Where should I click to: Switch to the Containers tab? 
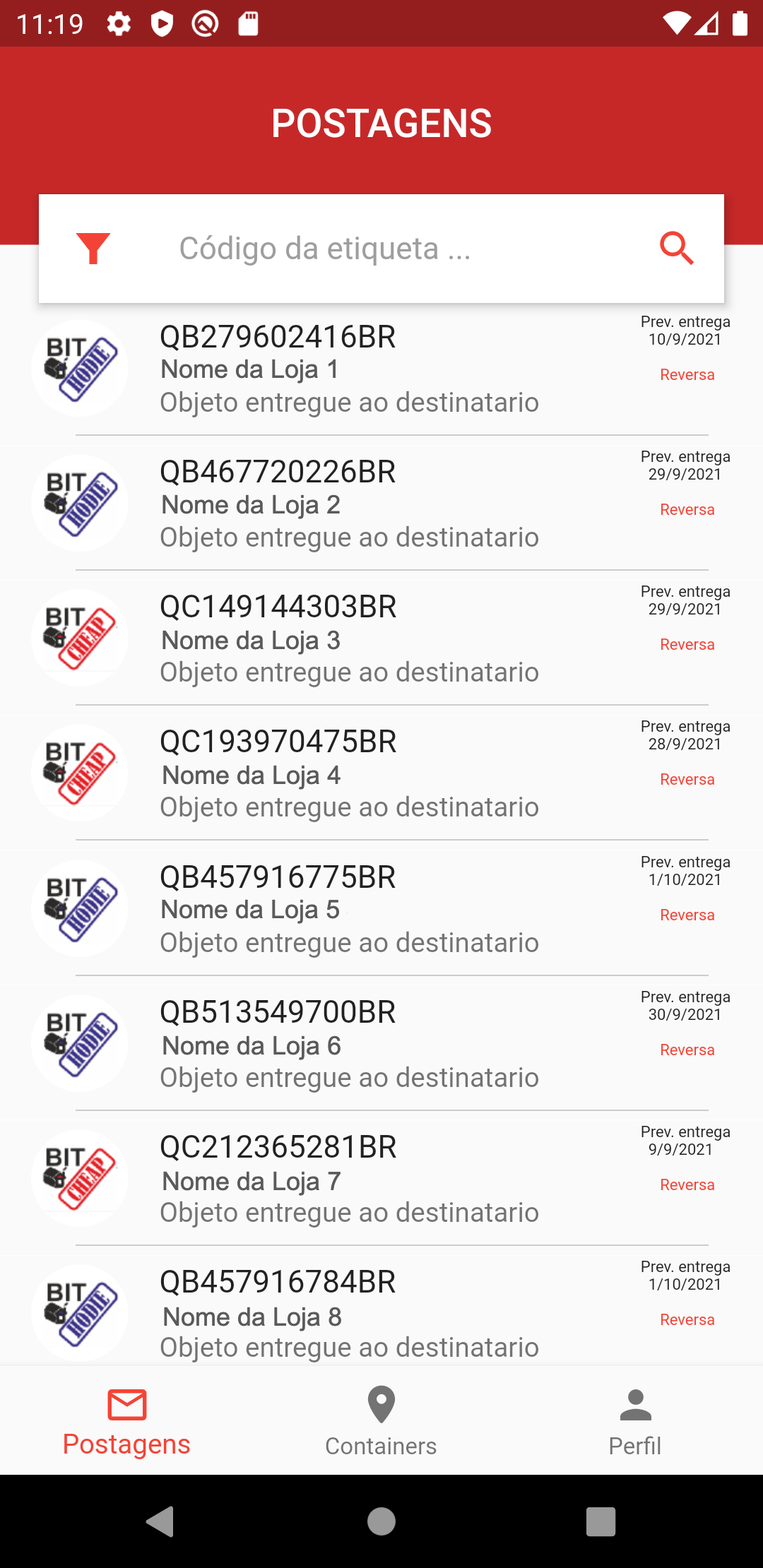point(381,1421)
